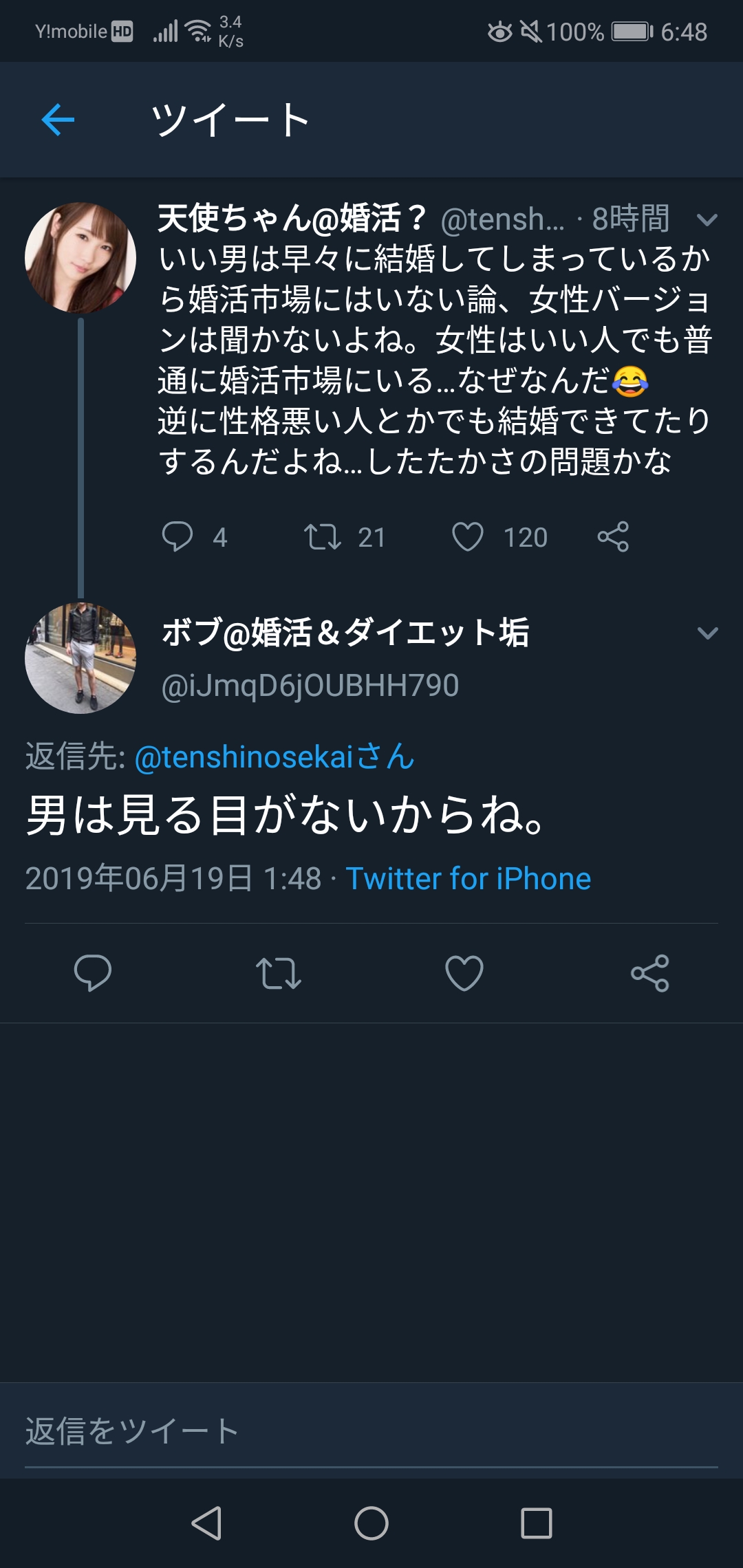This screenshot has height=1568, width=743.
Task: Retweet 天使ちゃん's tweet
Action: pyautogui.click(x=323, y=537)
